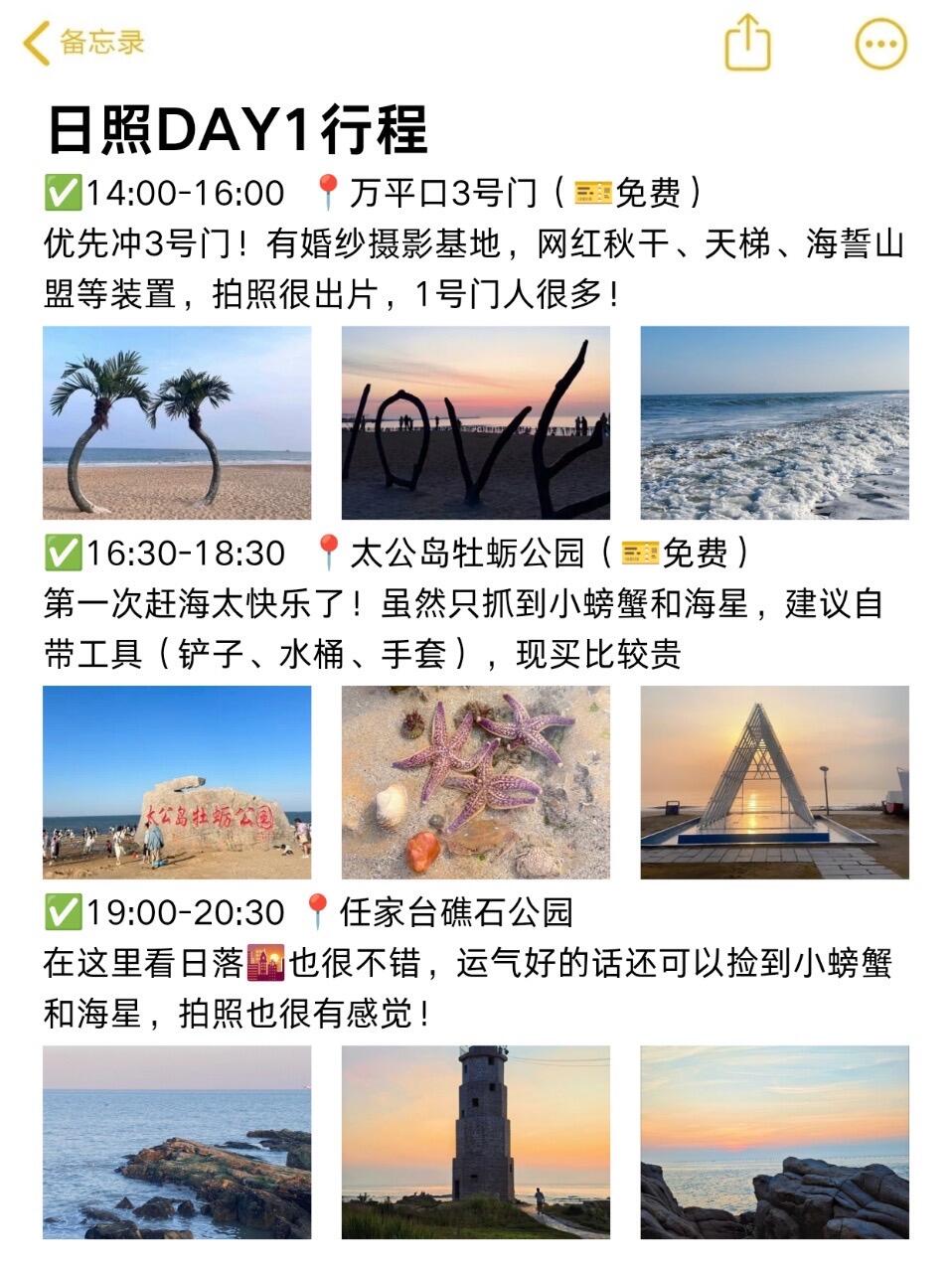Share this note
The height and width of the screenshot is (1272, 952).
pyautogui.click(x=747, y=44)
